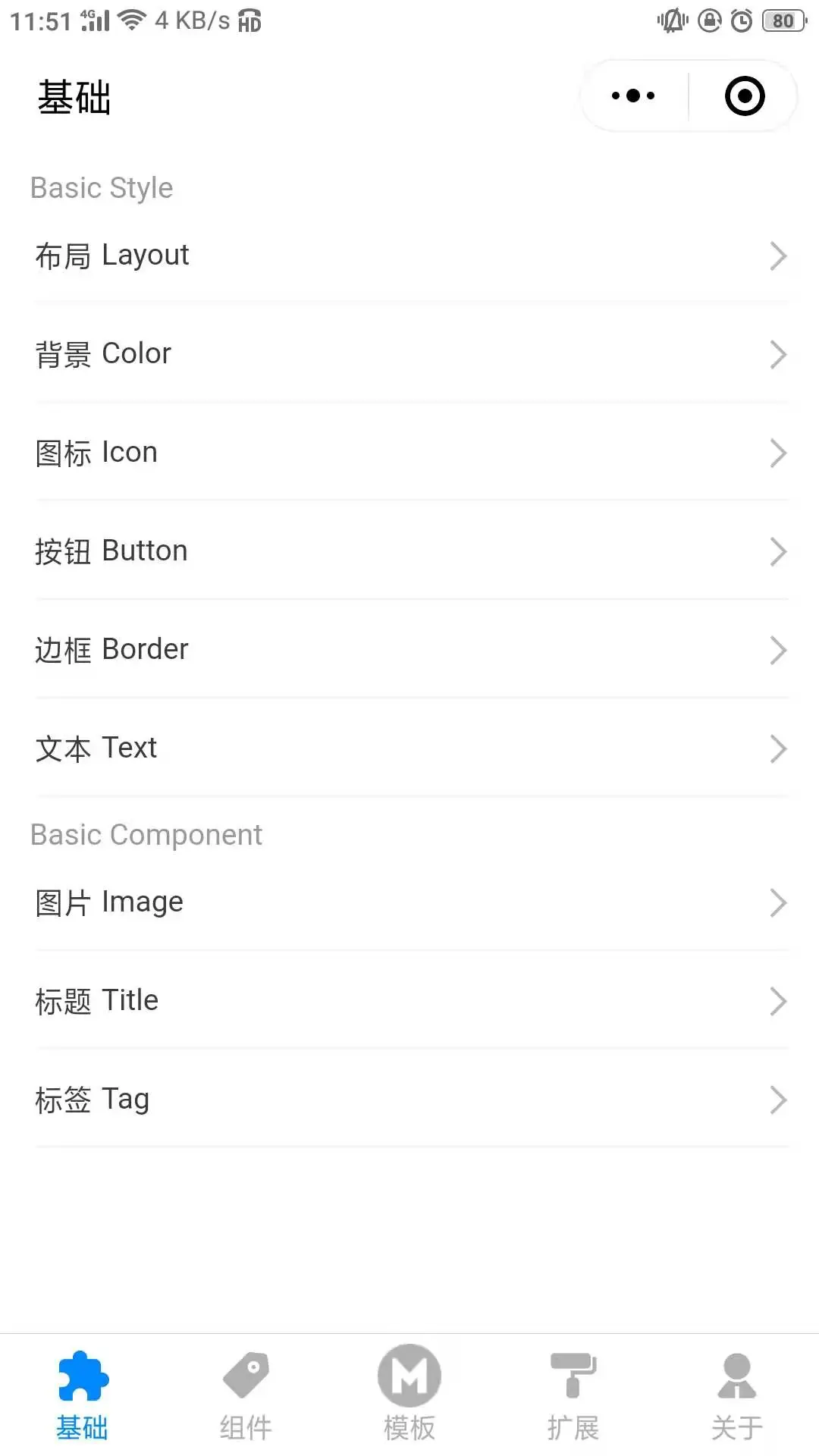The image size is (819, 1456).
Task: Open the 边框 Border row
Action: coord(409,650)
